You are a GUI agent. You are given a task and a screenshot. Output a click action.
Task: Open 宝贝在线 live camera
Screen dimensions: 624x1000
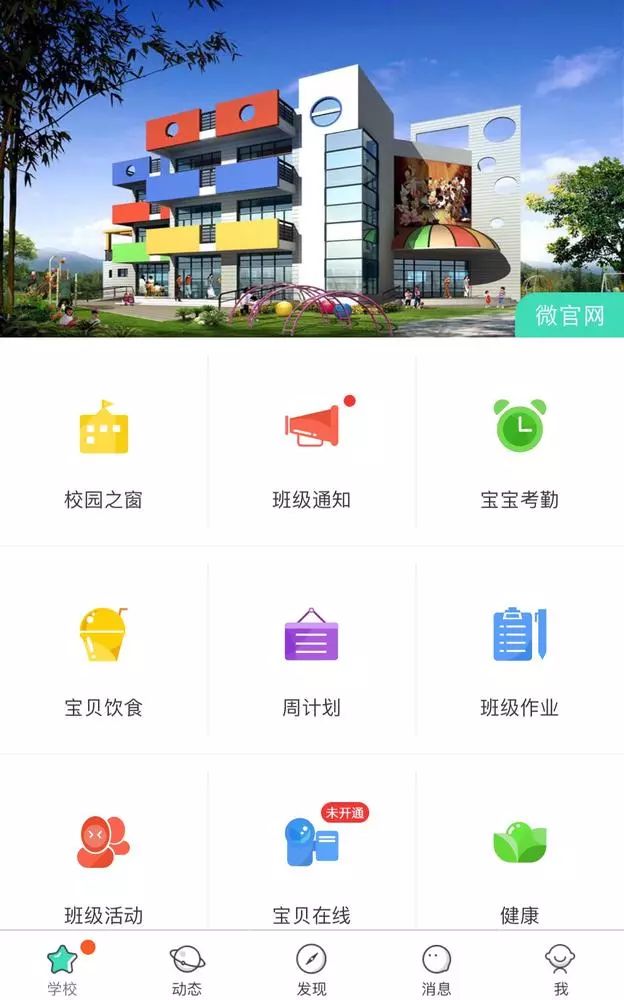coord(312,851)
